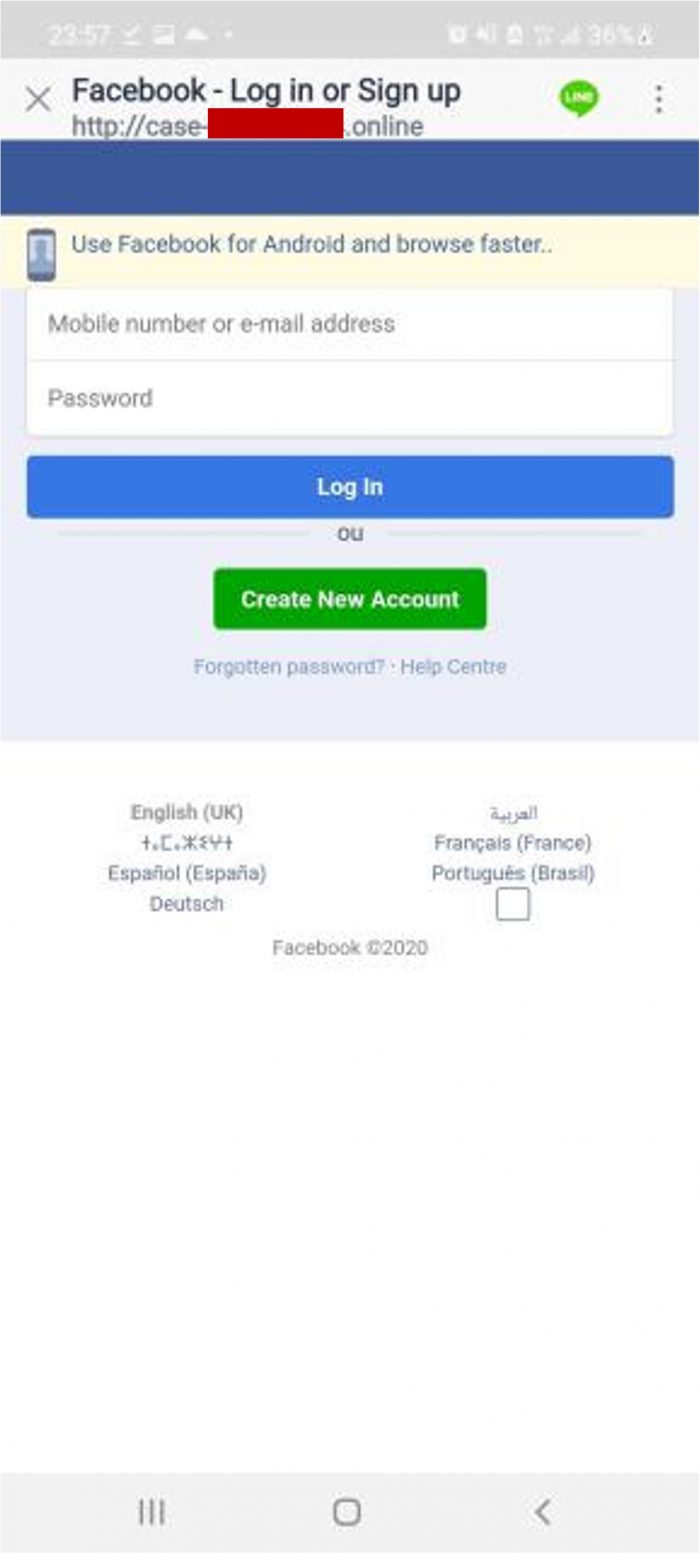700x1554 pixels.
Task: Close the in-app browser page
Action: click(x=38, y=99)
